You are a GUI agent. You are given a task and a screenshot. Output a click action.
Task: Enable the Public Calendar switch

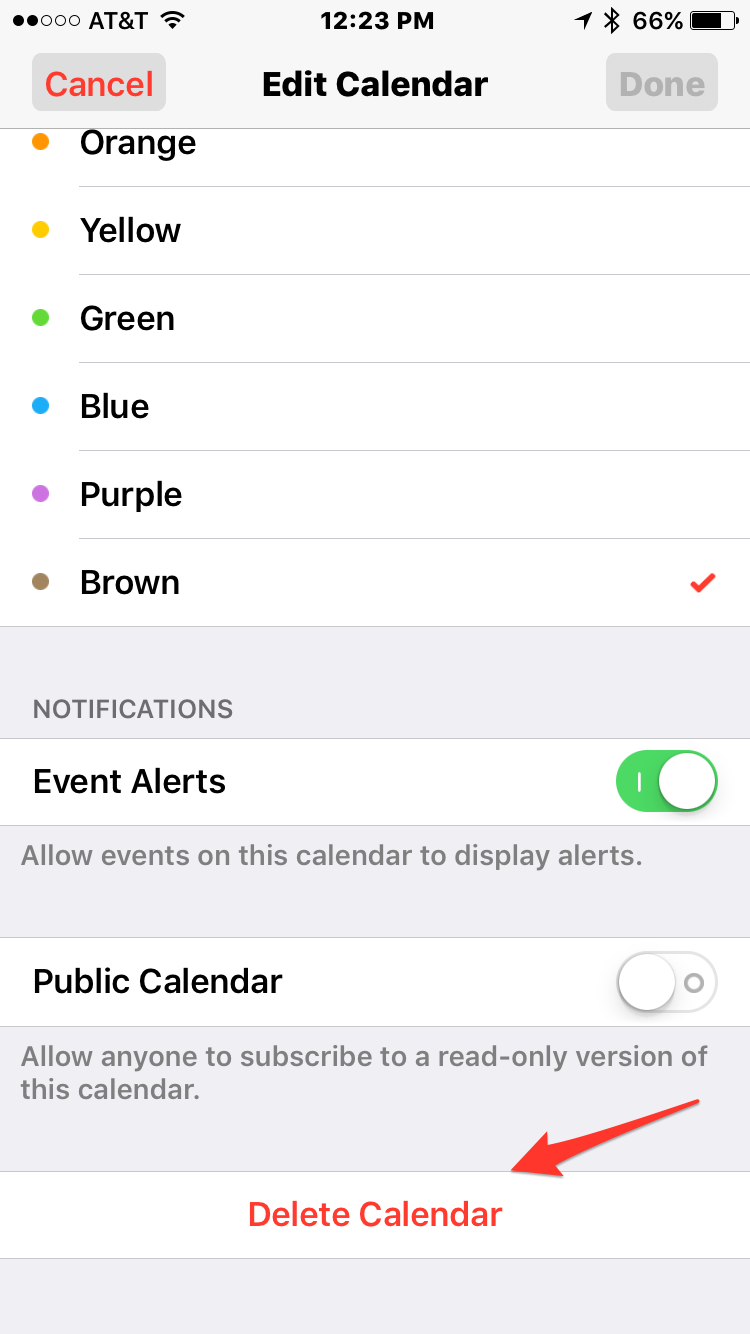click(x=666, y=982)
